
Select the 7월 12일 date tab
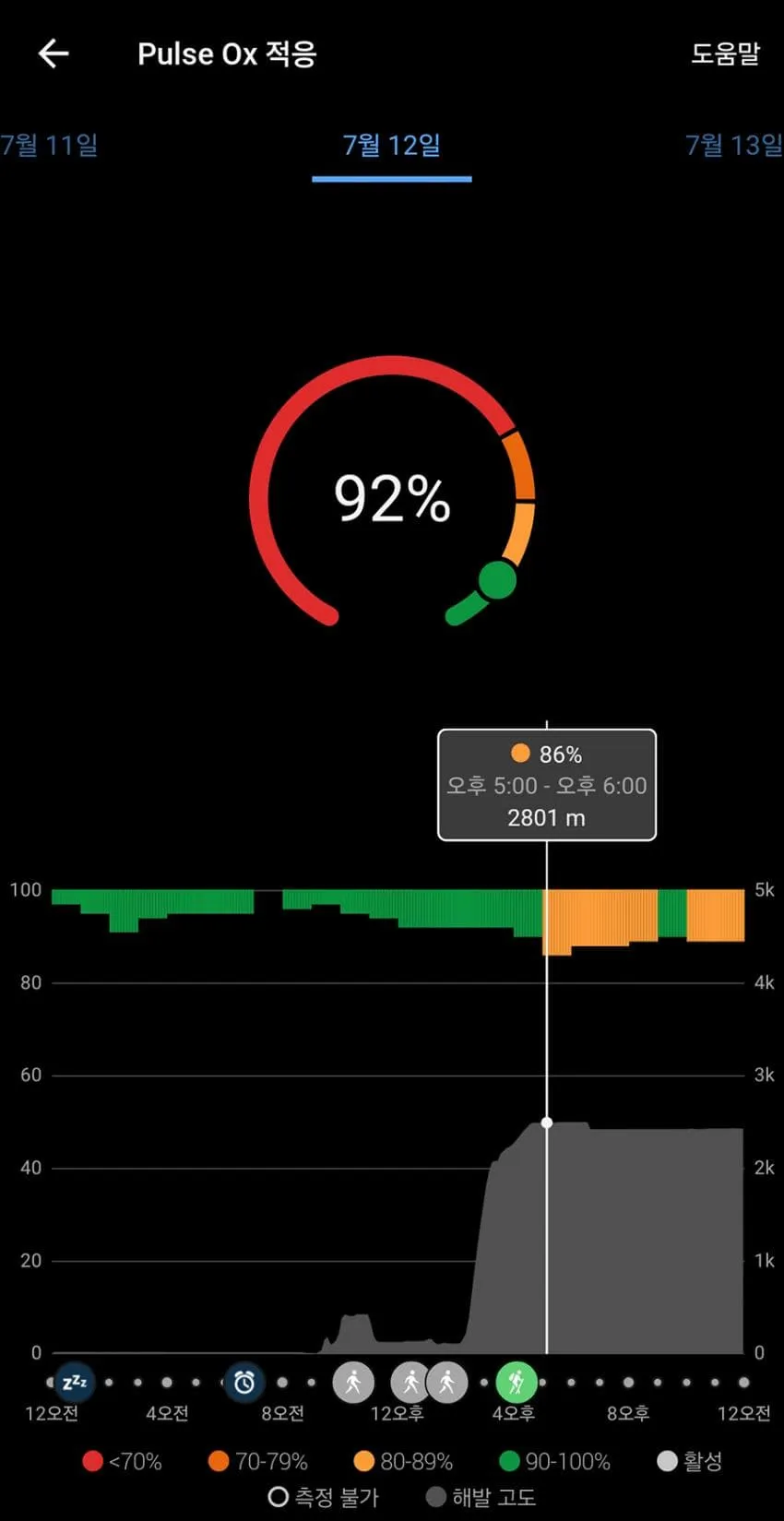click(x=392, y=145)
